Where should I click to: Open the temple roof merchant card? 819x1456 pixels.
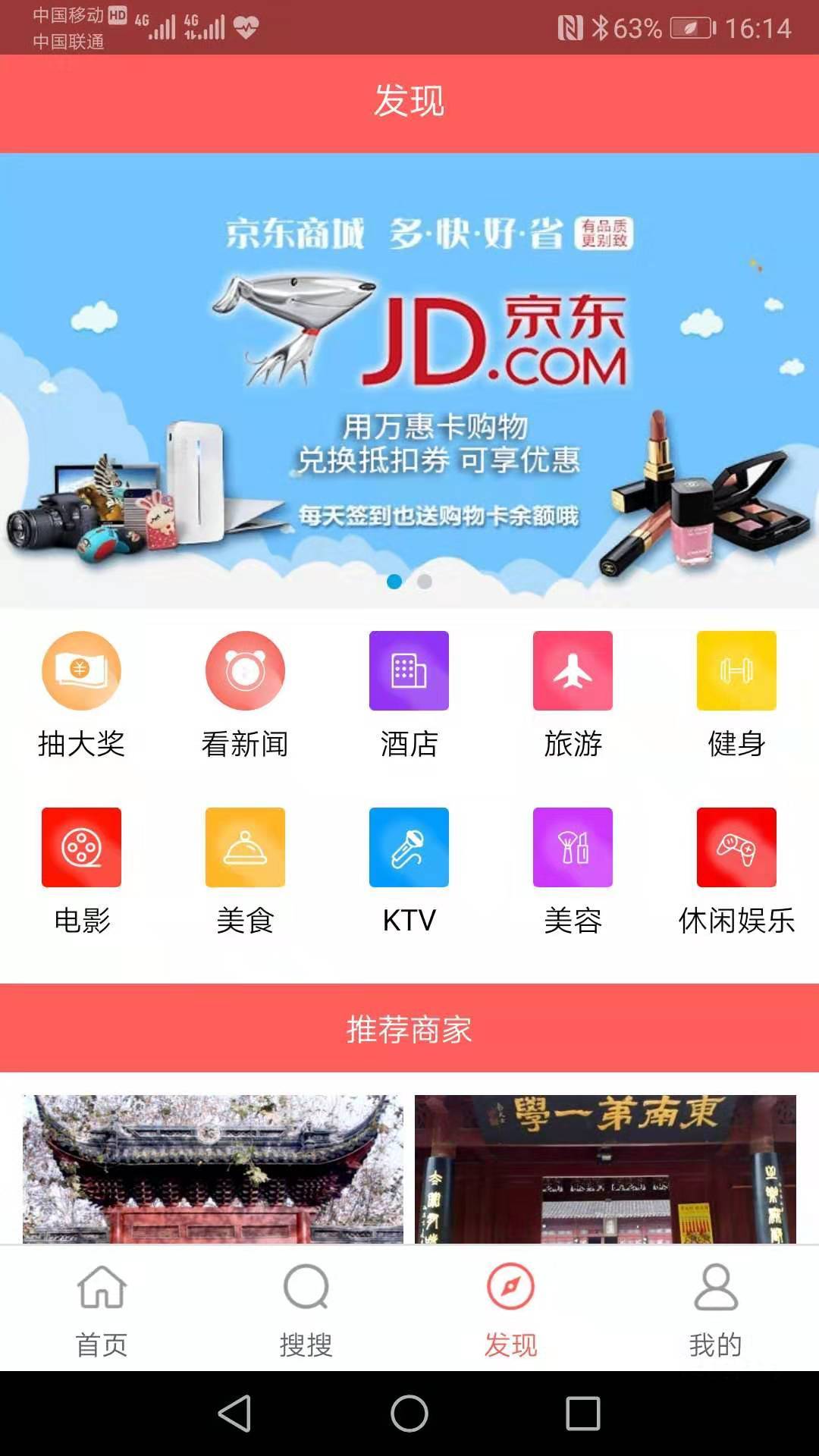[x=213, y=1168]
